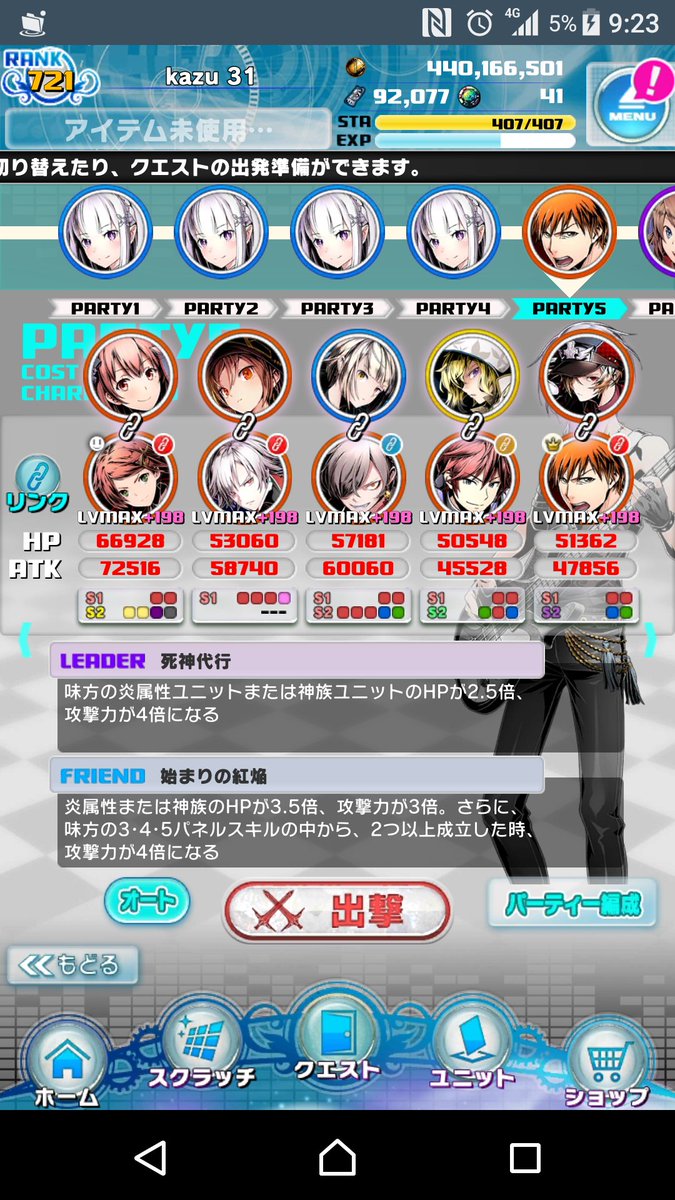Switch to the PARTY2 tab

(x=221, y=310)
